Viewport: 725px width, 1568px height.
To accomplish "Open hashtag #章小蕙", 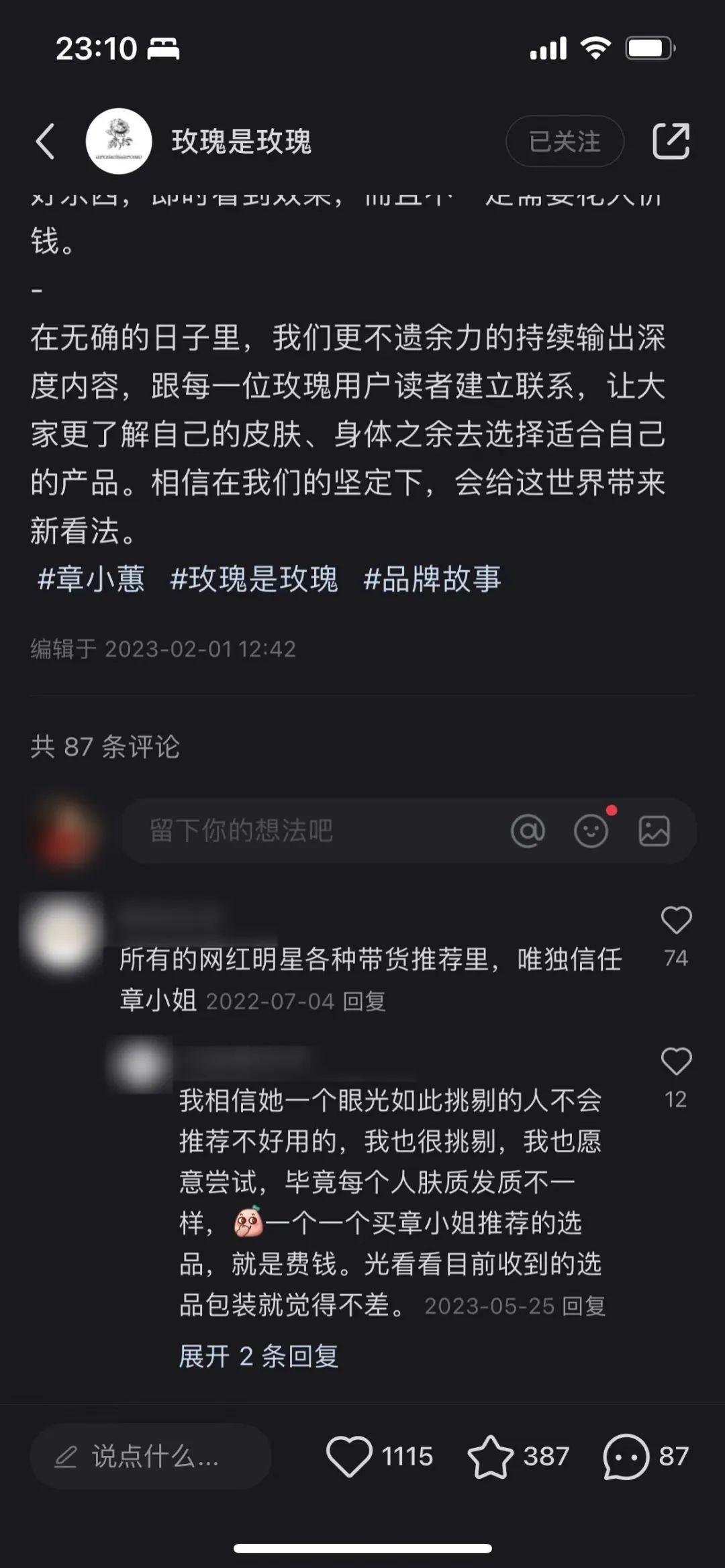I will [91, 578].
